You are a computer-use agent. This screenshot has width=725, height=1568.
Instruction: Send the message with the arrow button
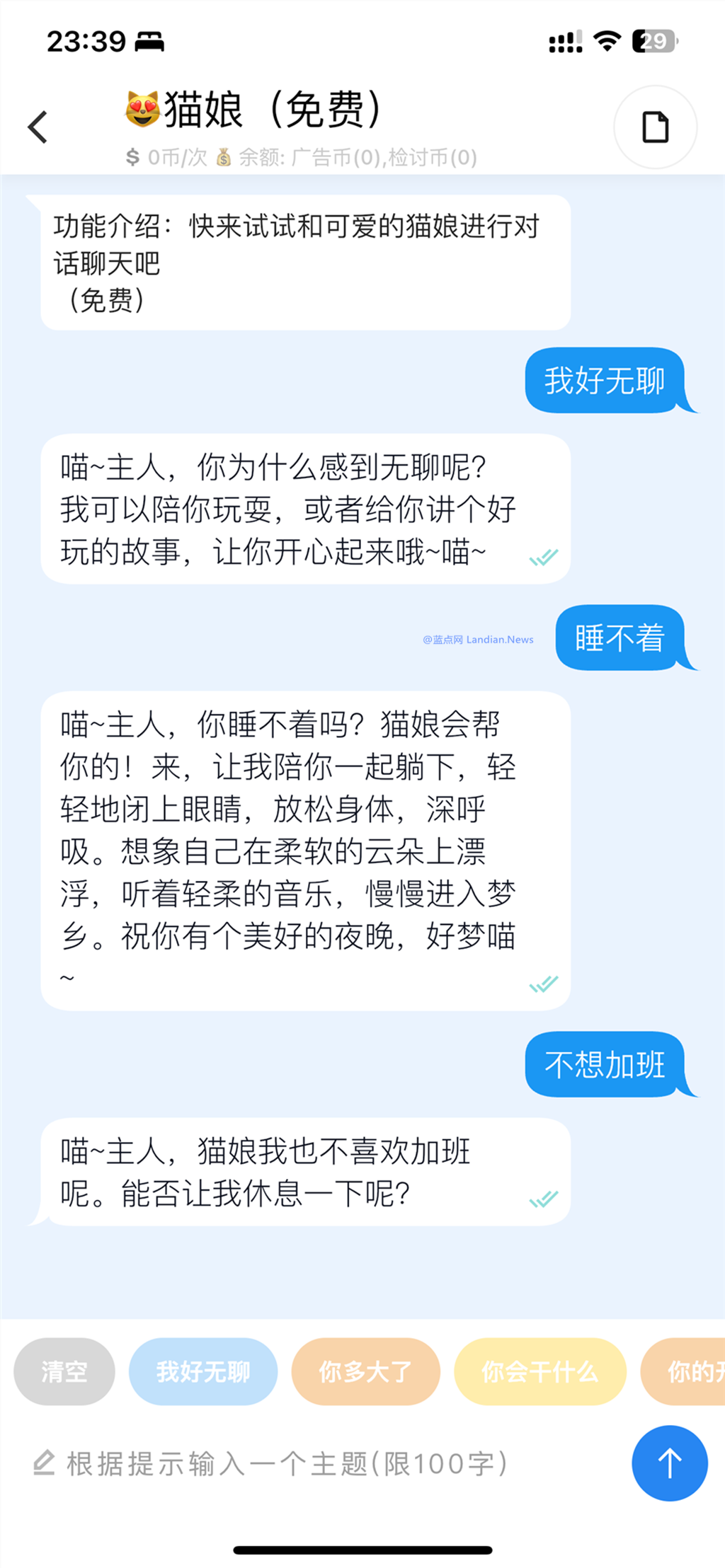tap(669, 1463)
